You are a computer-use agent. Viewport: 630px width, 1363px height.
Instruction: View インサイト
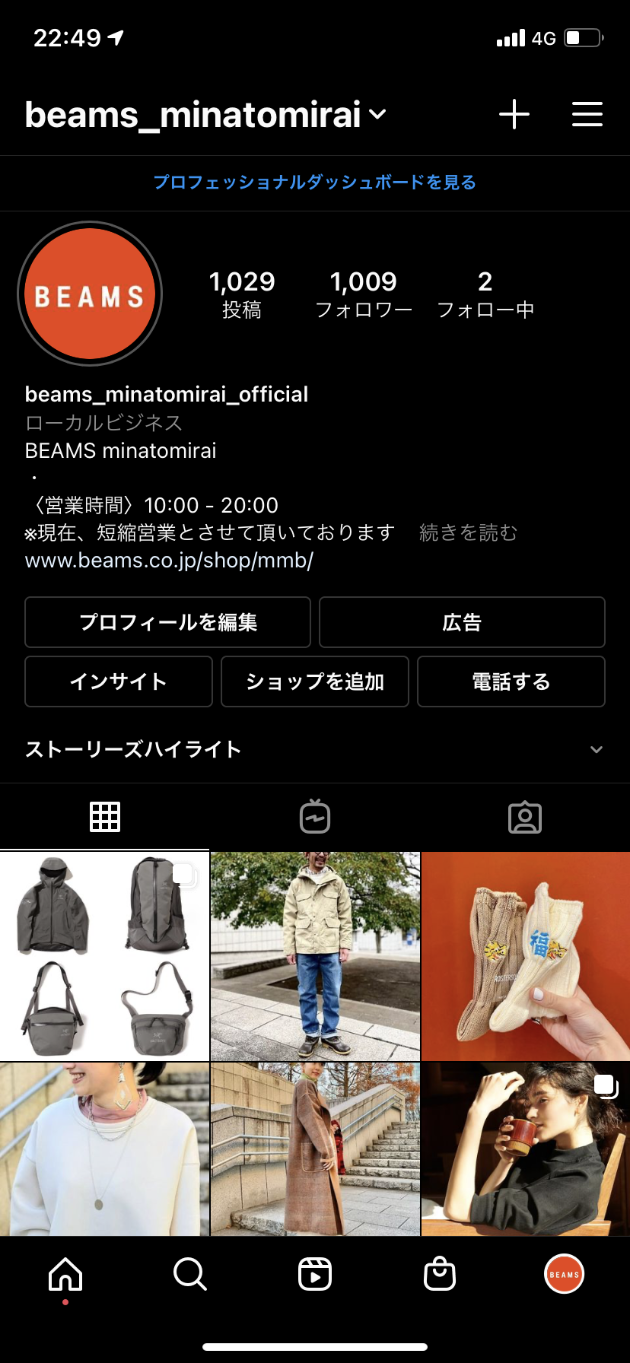click(118, 682)
